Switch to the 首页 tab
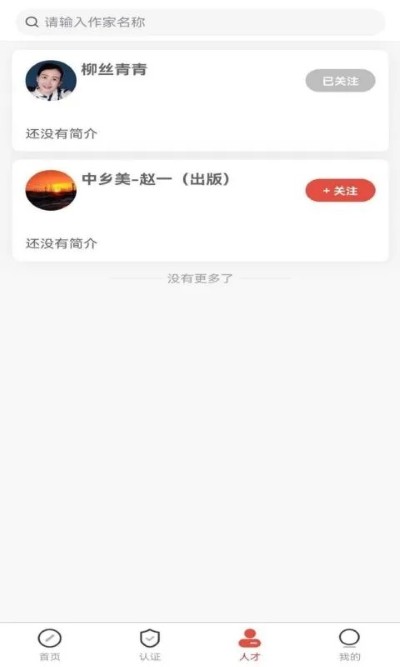Image resolution: width=400 pixels, height=667 pixels. (x=50, y=645)
